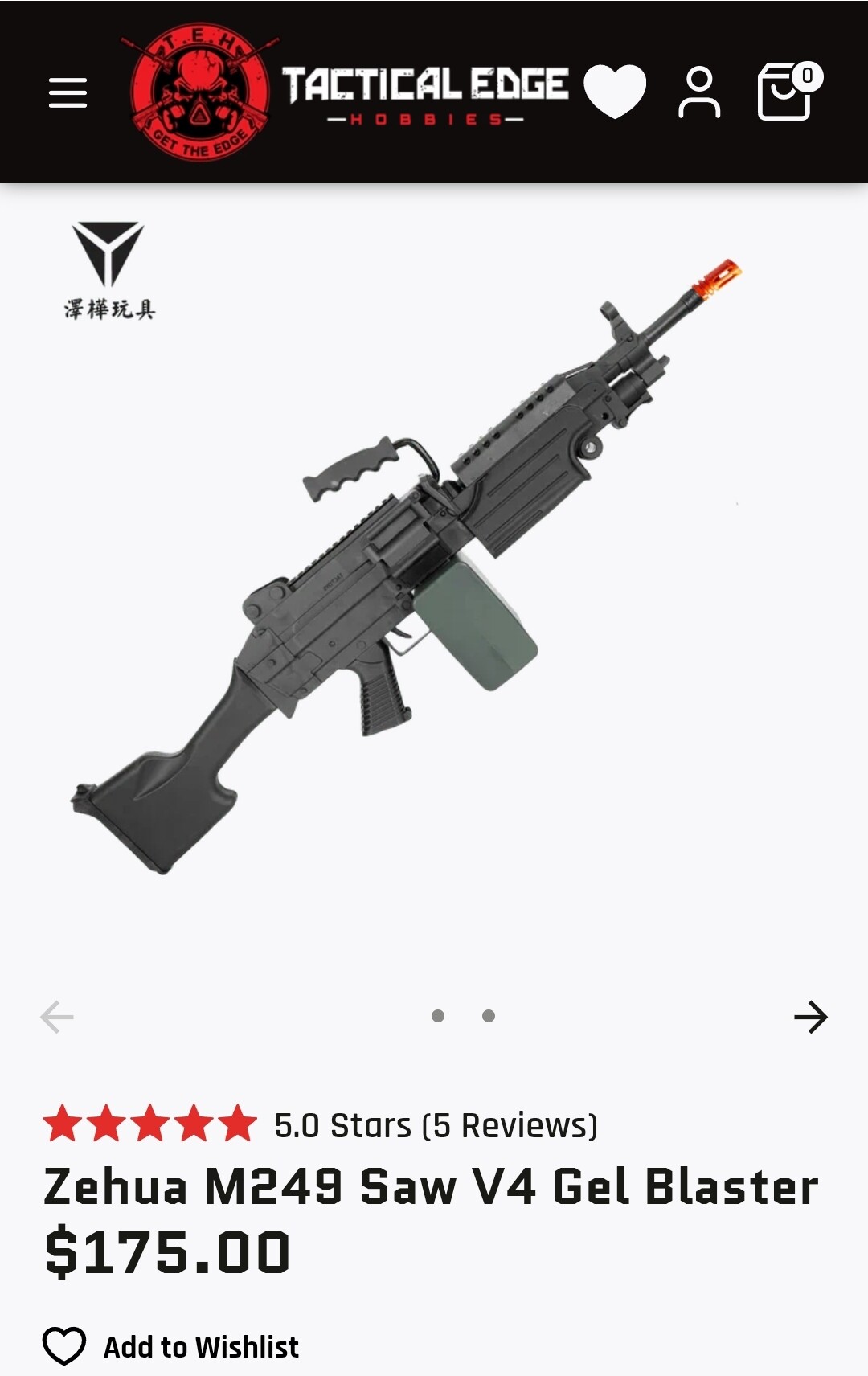
Task: Go to Tactical Edge Hobbies homepage
Action: (346, 92)
